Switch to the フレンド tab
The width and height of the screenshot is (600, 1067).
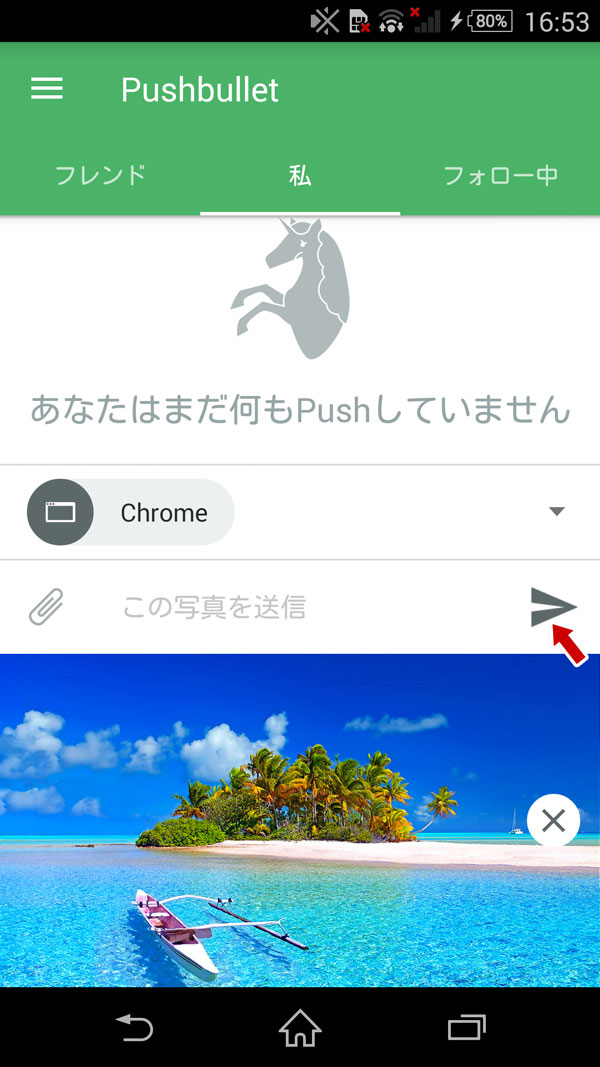(100, 176)
